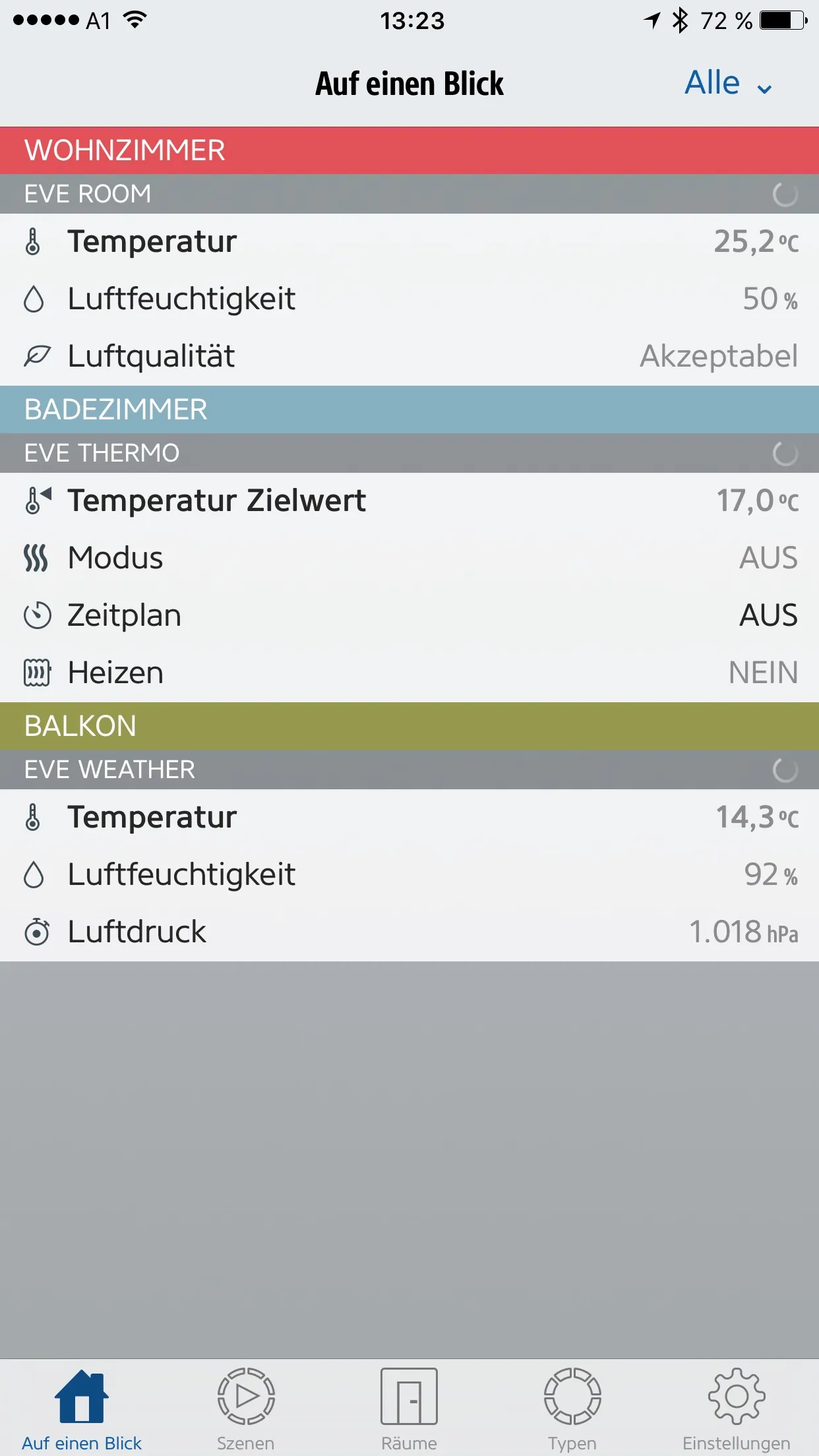The width and height of the screenshot is (819, 1456).
Task: Open the Eve Weather accessory header
Action: pyautogui.click(x=409, y=770)
